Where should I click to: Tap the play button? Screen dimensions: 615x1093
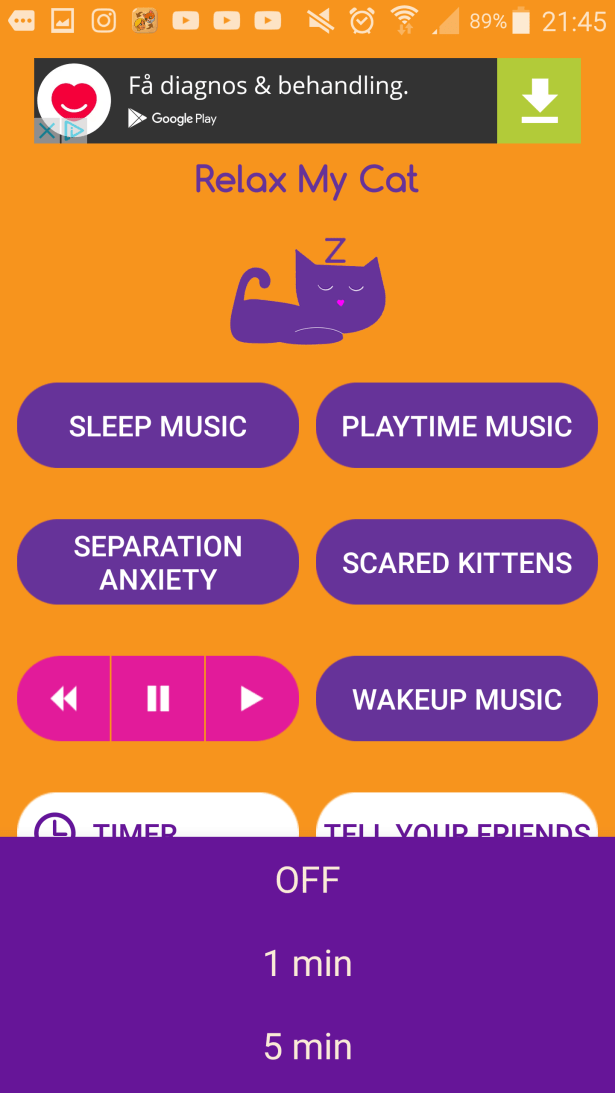[252, 698]
